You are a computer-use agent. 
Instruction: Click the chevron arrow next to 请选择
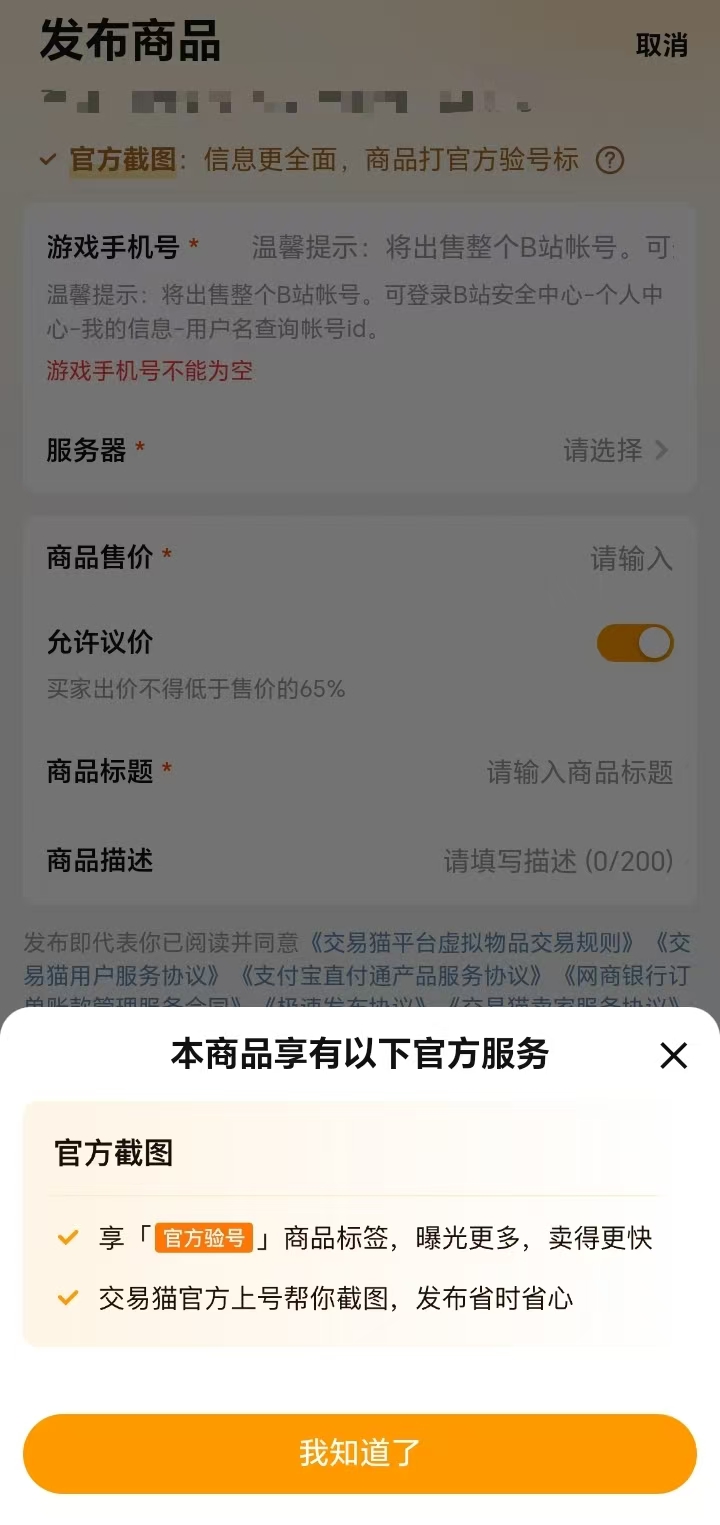click(x=660, y=451)
